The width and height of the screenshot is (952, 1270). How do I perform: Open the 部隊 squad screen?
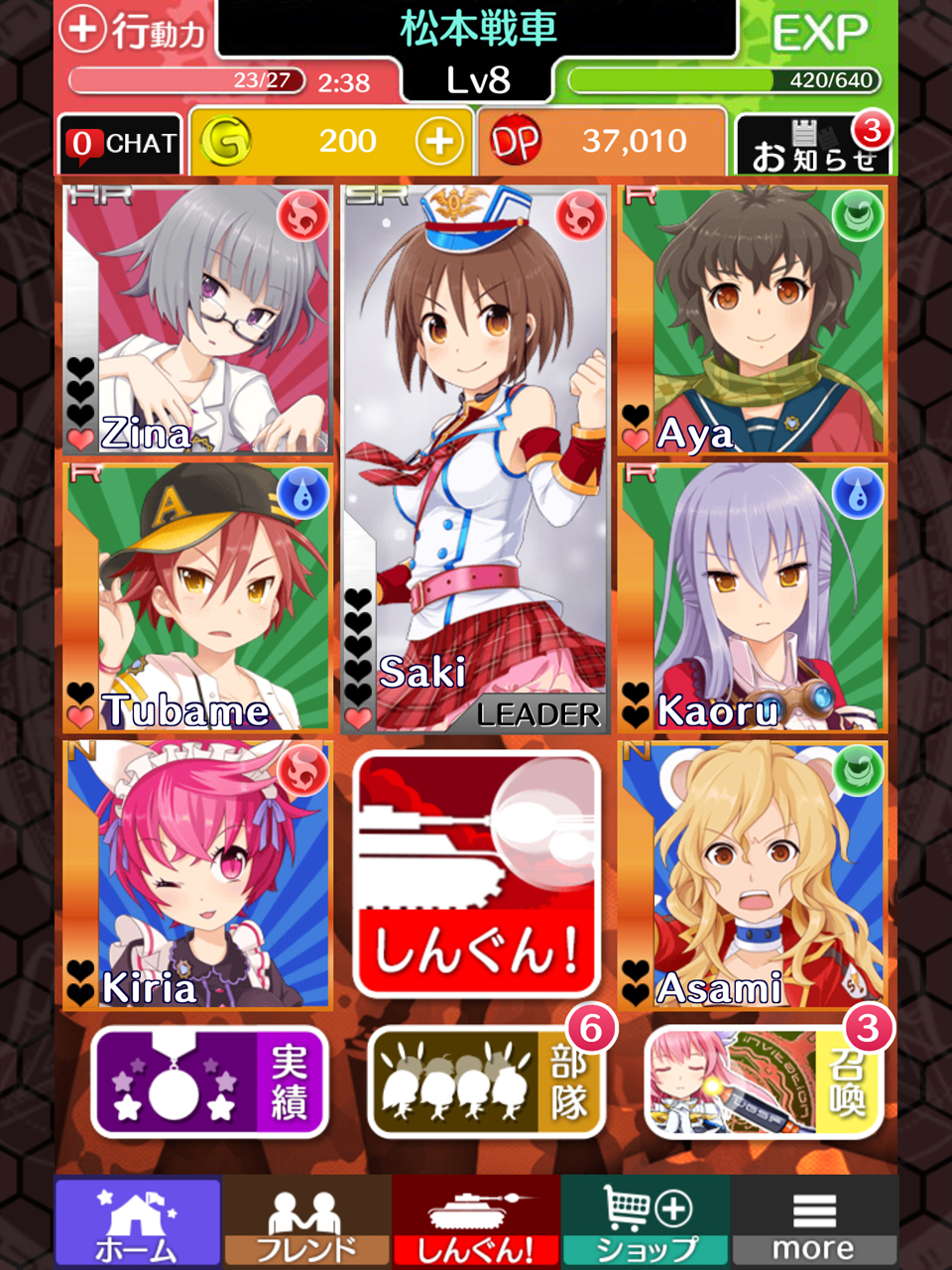[486, 1082]
